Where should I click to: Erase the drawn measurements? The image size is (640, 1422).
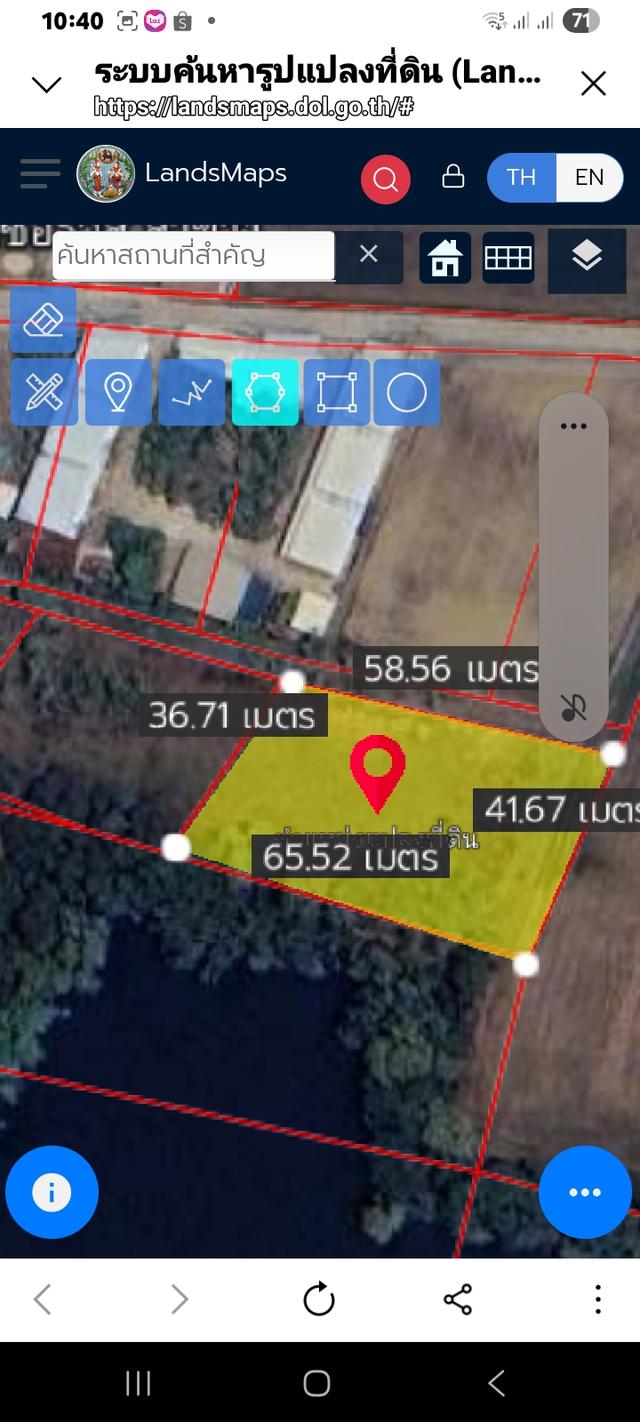pos(42,320)
